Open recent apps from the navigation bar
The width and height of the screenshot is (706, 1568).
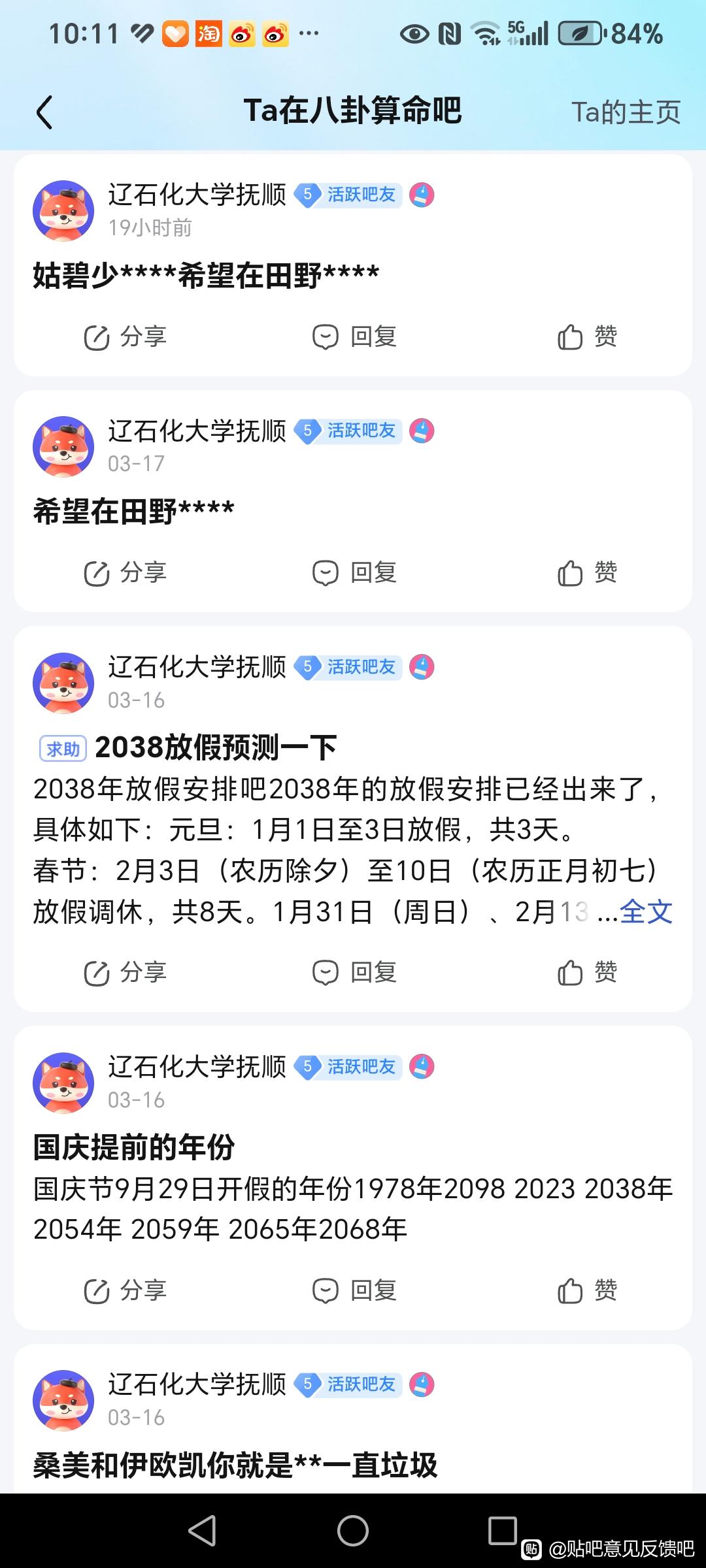coord(502,1530)
